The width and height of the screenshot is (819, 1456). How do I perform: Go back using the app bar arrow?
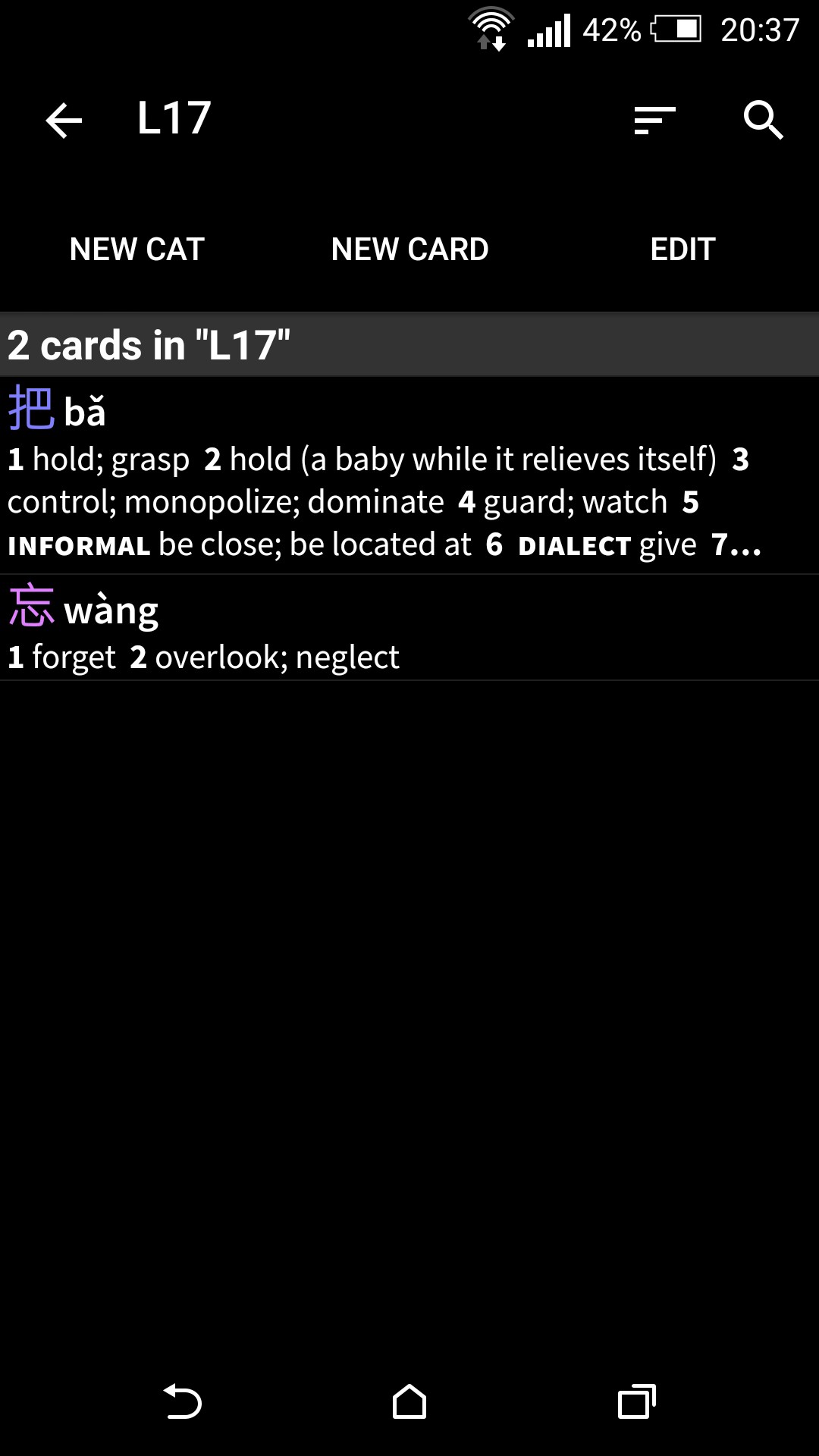(x=64, y=121)
